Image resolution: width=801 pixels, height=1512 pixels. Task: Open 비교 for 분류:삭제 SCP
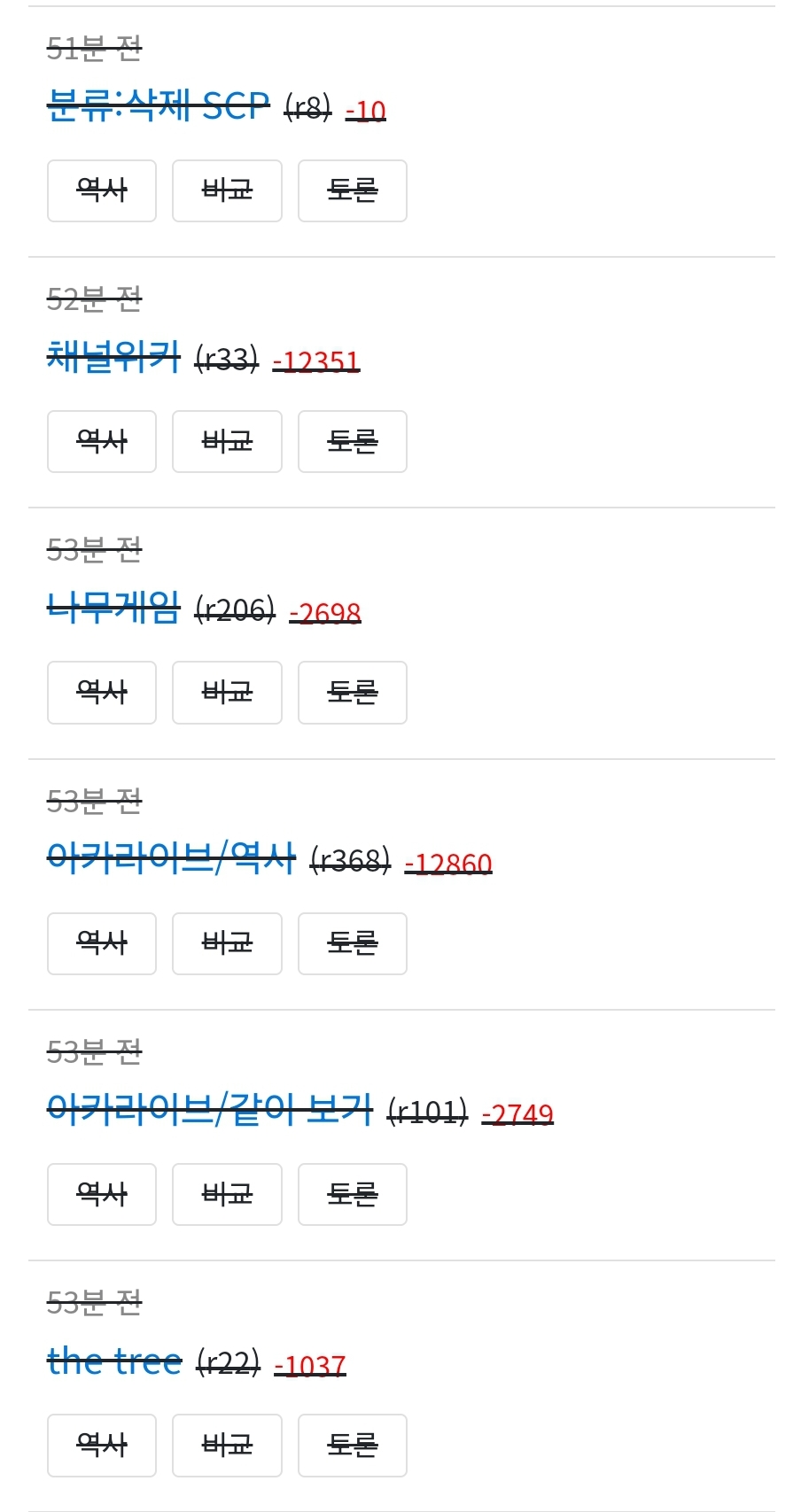coord(227,190)
